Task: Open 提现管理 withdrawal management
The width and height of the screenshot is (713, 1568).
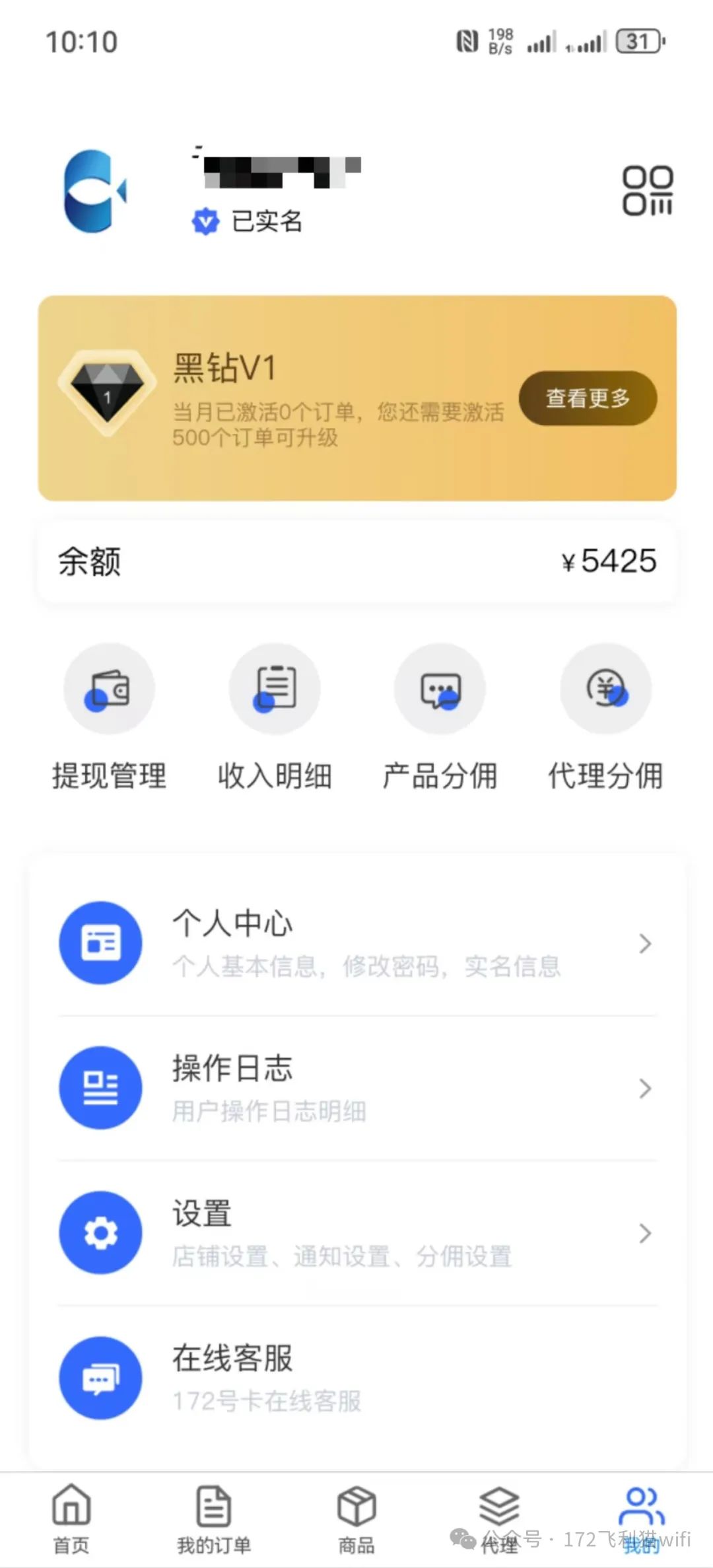Action: pos(109,718)
